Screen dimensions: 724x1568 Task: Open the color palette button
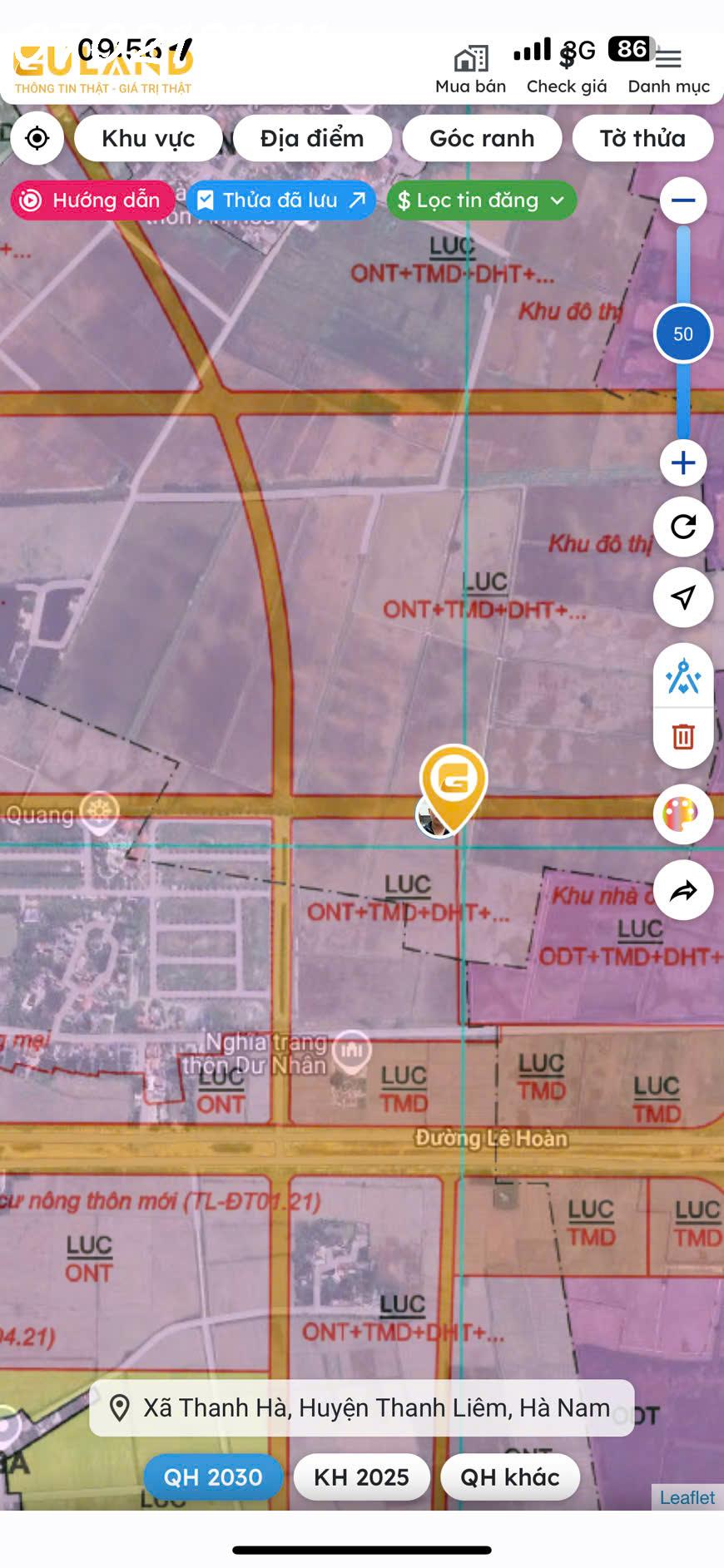[x=683, y=814]
